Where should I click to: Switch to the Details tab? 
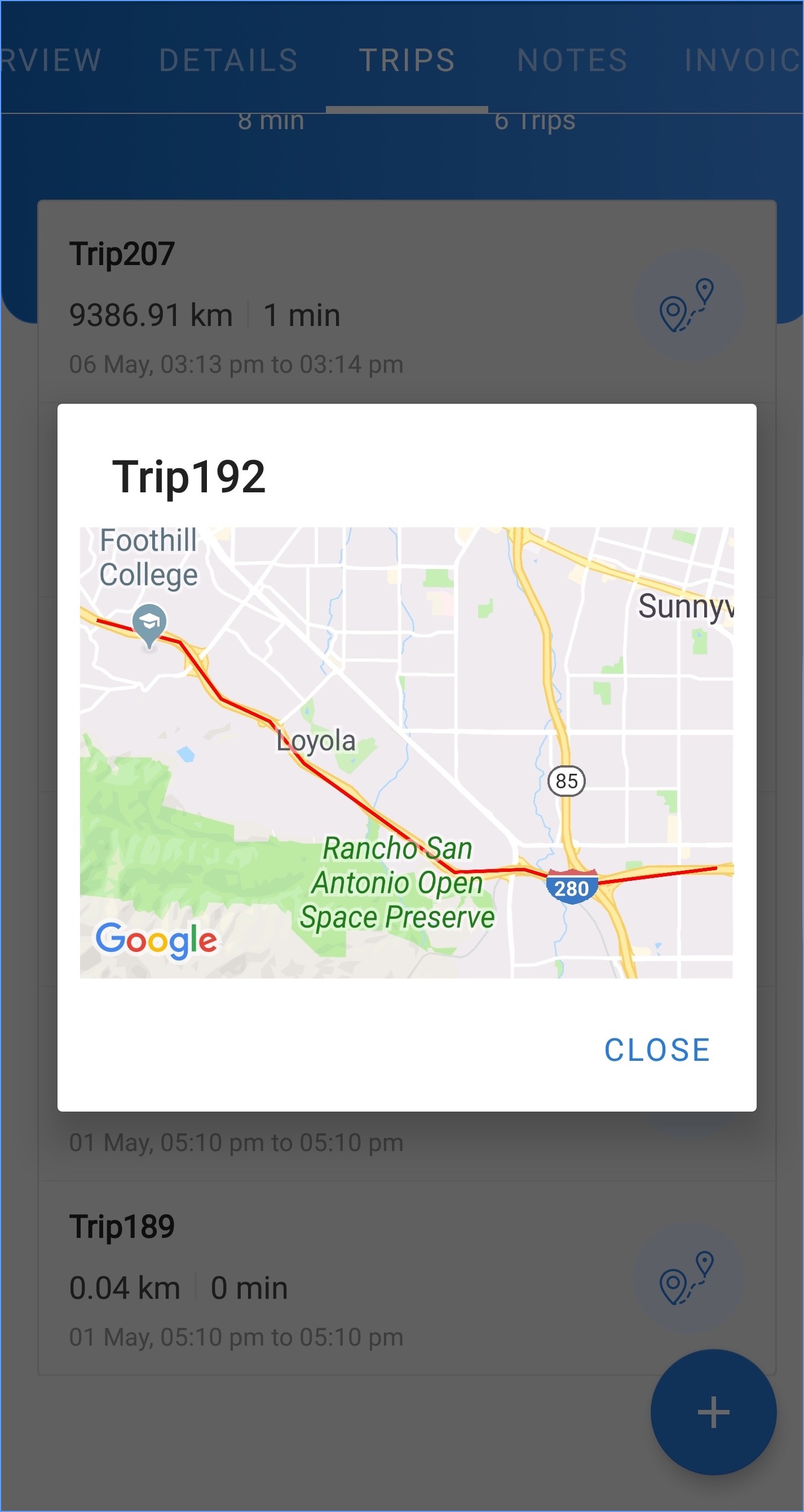(228, 60)
